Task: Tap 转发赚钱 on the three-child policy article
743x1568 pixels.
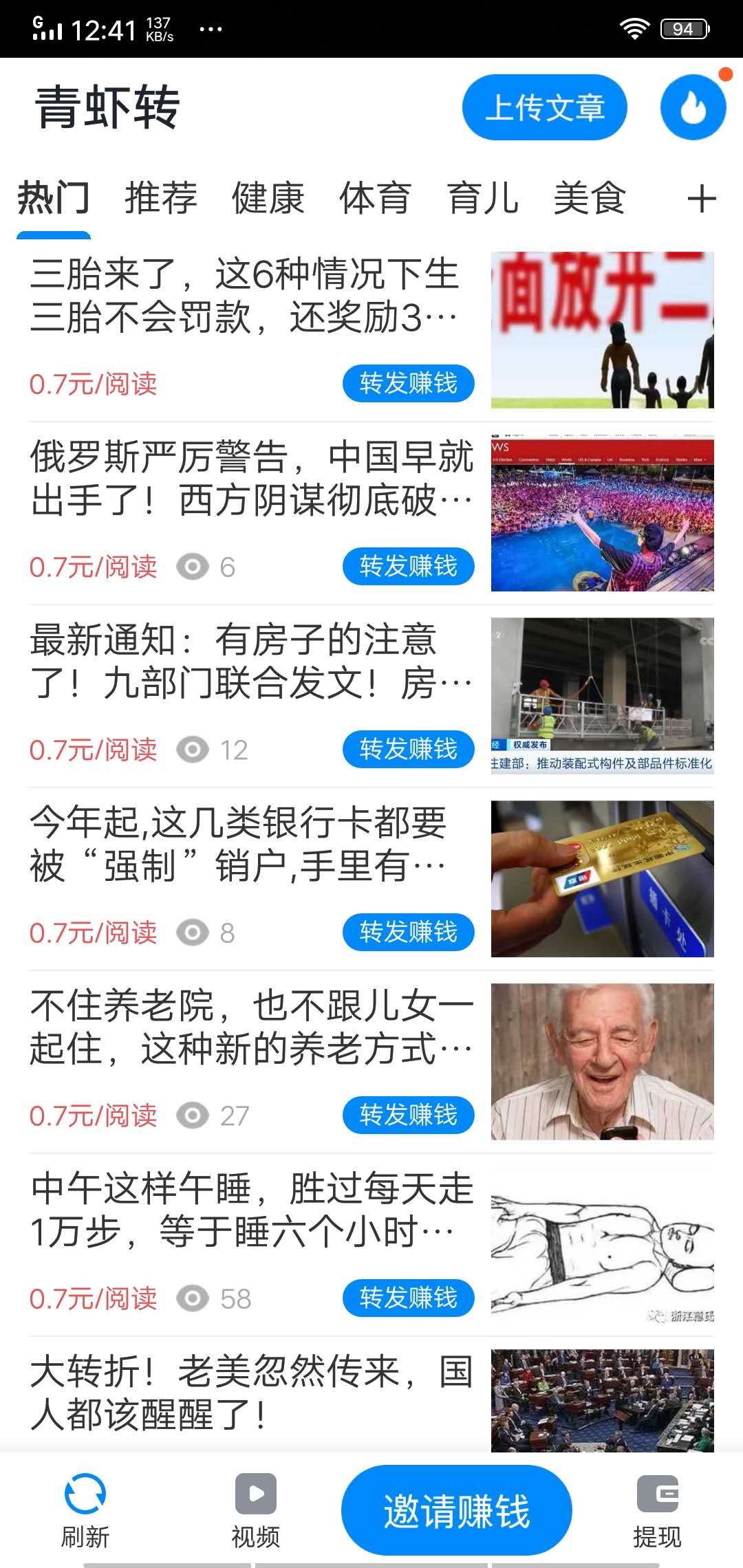Action: pos(408,383)
